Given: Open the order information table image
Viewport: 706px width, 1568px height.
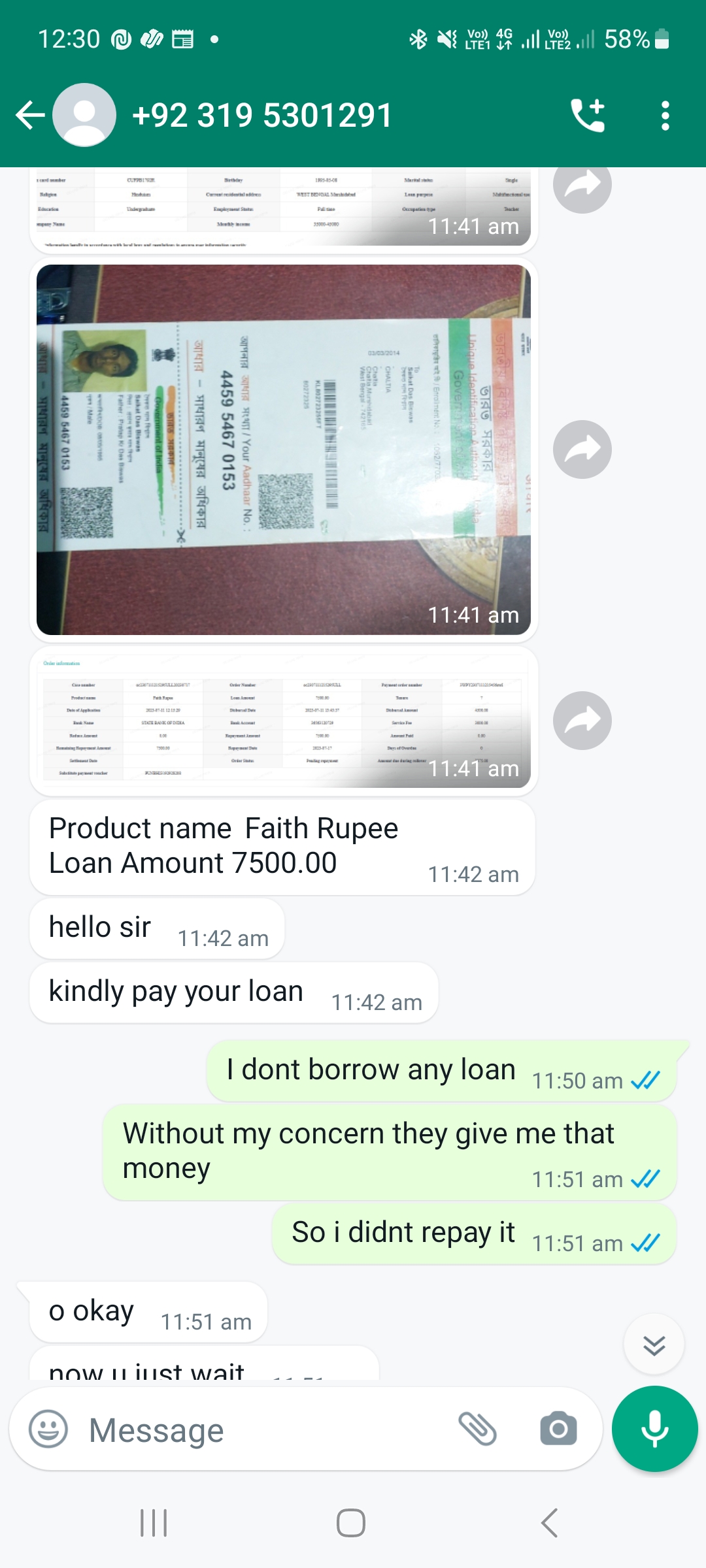Looking at the screenshot, I should pos(283,721).
